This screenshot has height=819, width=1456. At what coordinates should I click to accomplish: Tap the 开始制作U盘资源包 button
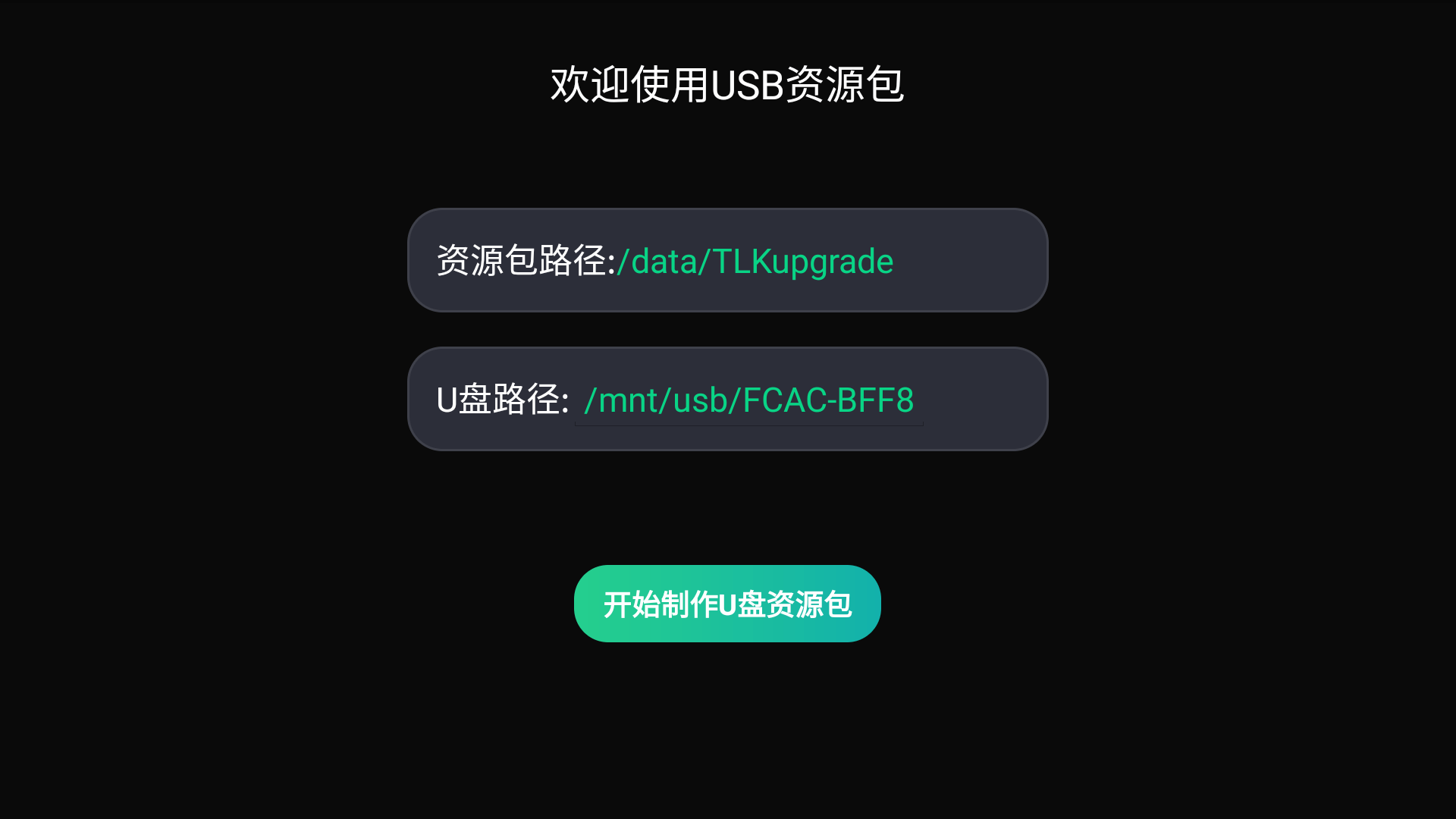tap(727, 604)
